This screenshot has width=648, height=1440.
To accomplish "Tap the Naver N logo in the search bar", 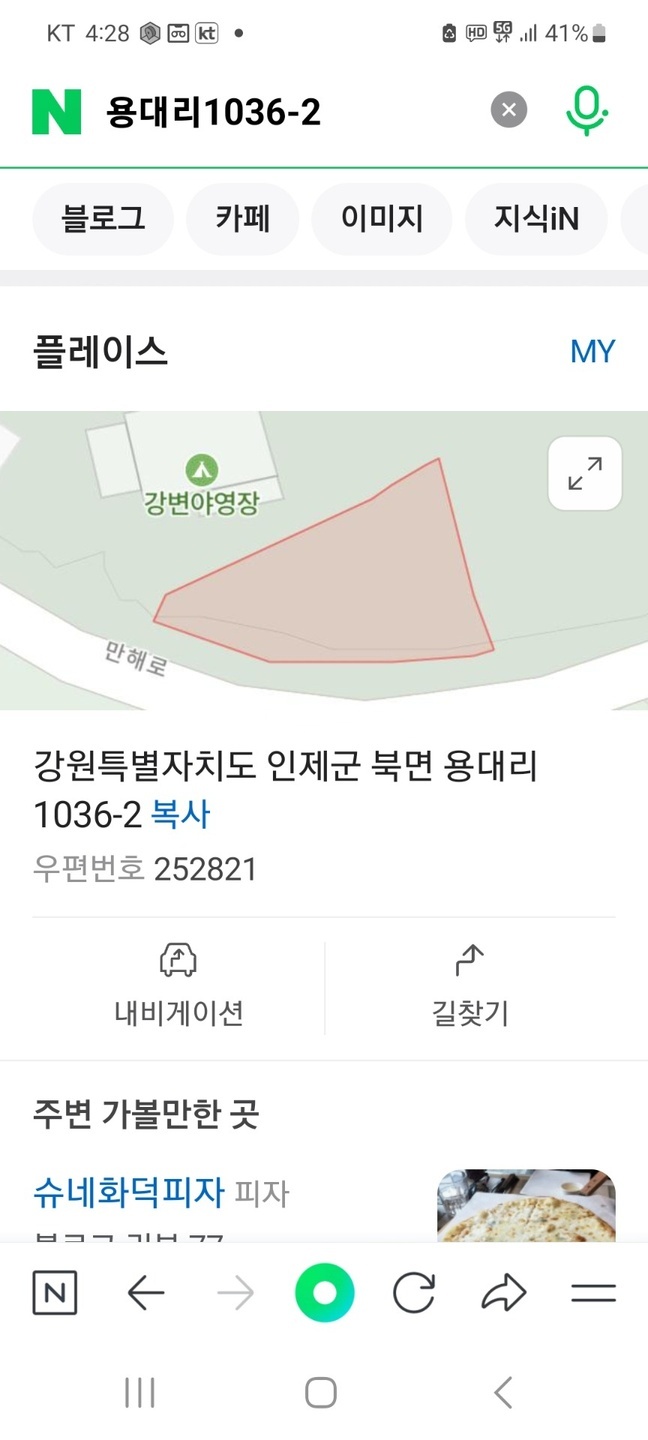I will pyautogui.click(x=56, y=112).
